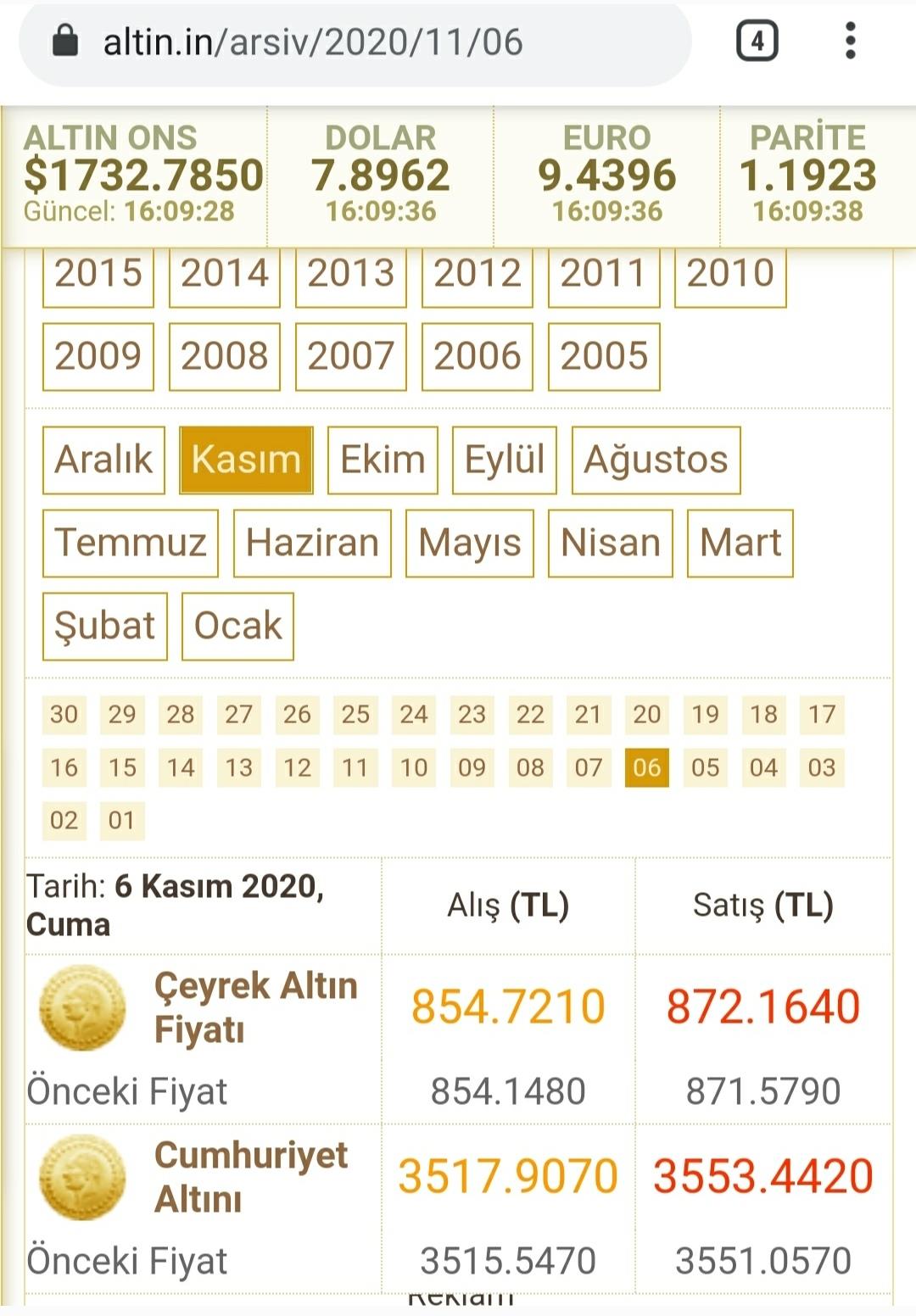Choose year 2008 from the archive
This screenshot has width=916, height=1316.
pyautogui.click(x=225, y=356)
